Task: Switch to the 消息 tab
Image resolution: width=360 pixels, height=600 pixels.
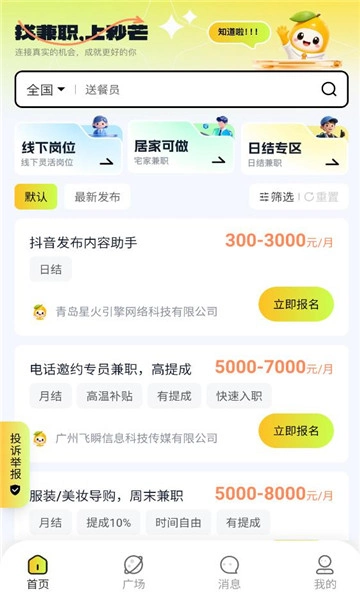Action: [229, 572]
